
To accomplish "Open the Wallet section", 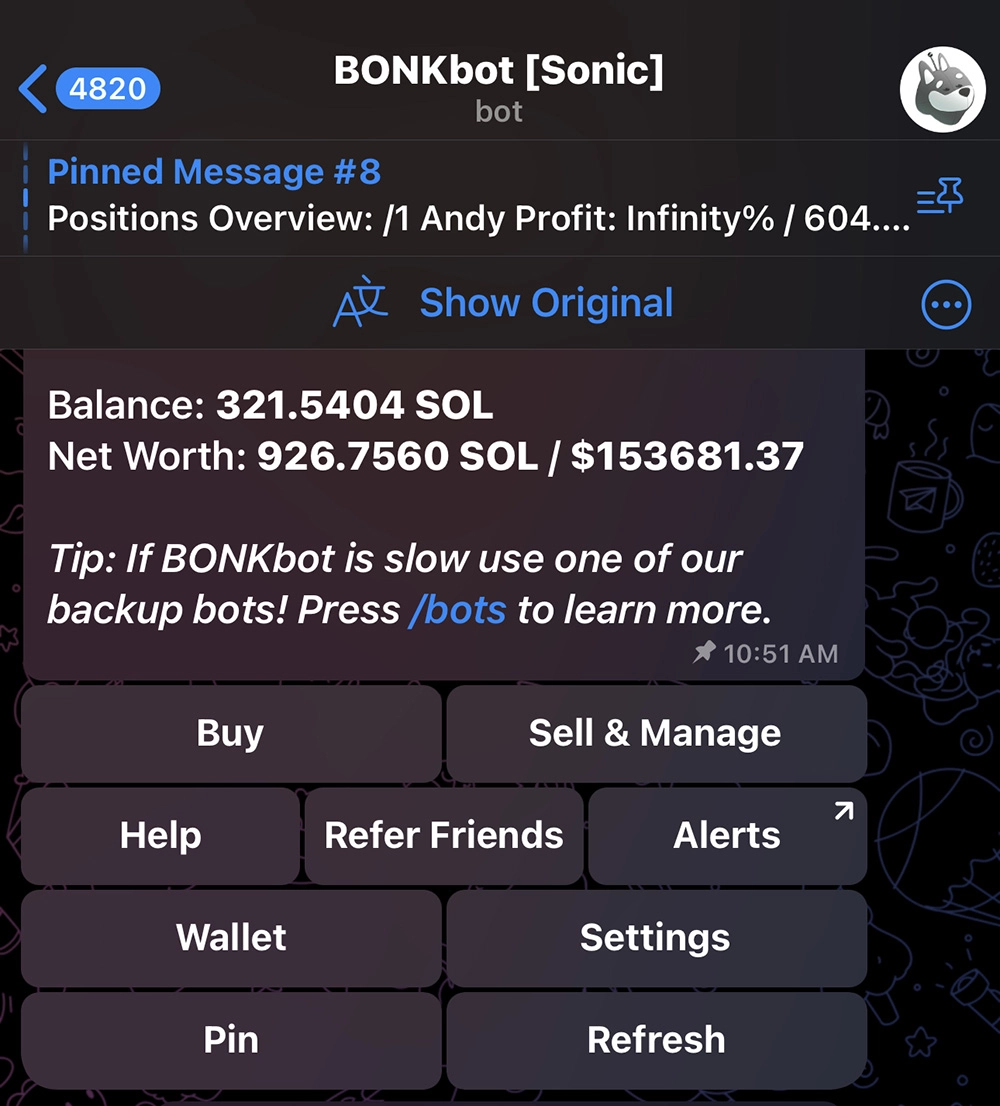I will (x=230, y=938).
